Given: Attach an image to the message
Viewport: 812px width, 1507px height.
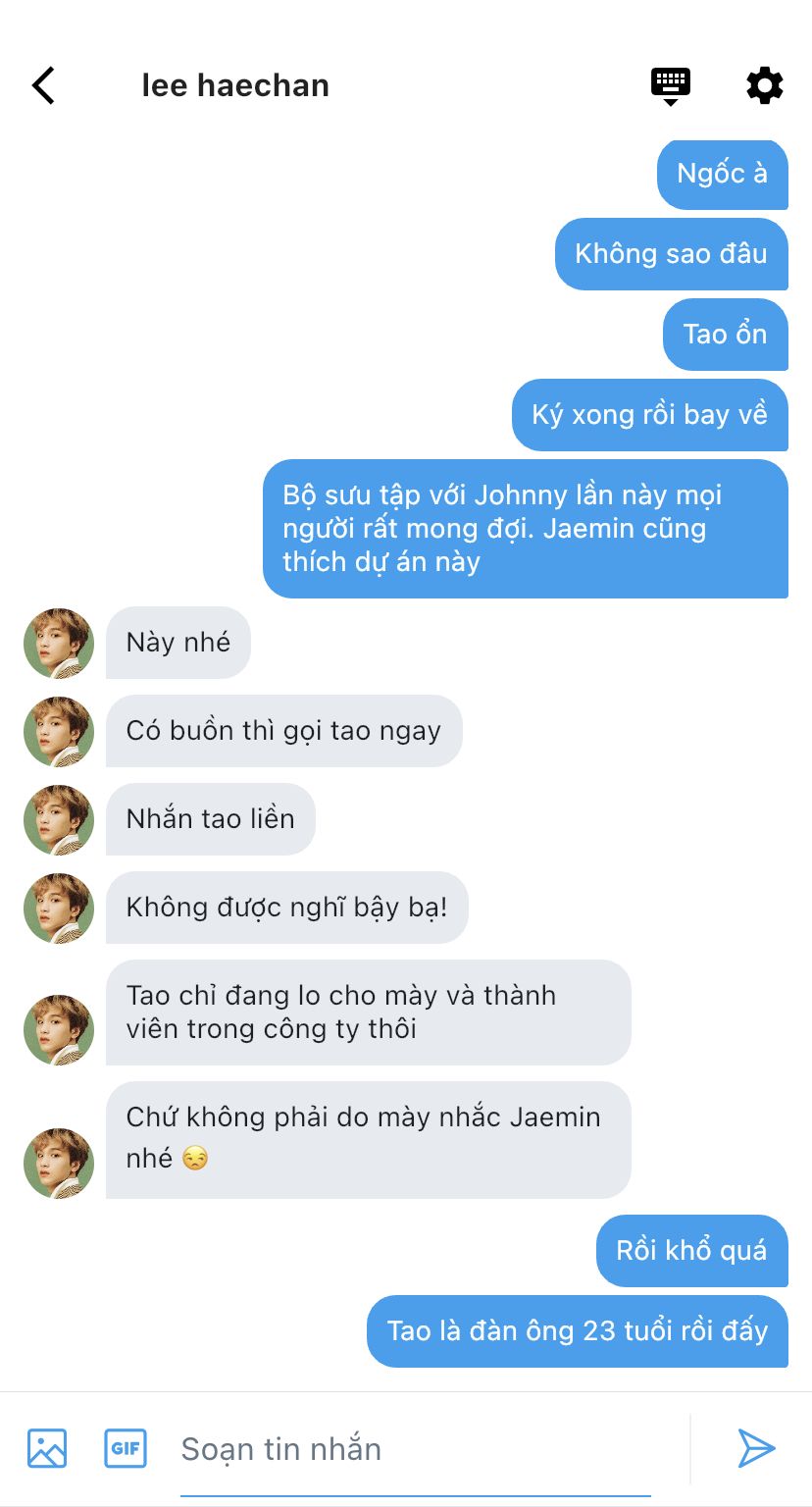Looking at the screenshot, I should coord(47,1448).
